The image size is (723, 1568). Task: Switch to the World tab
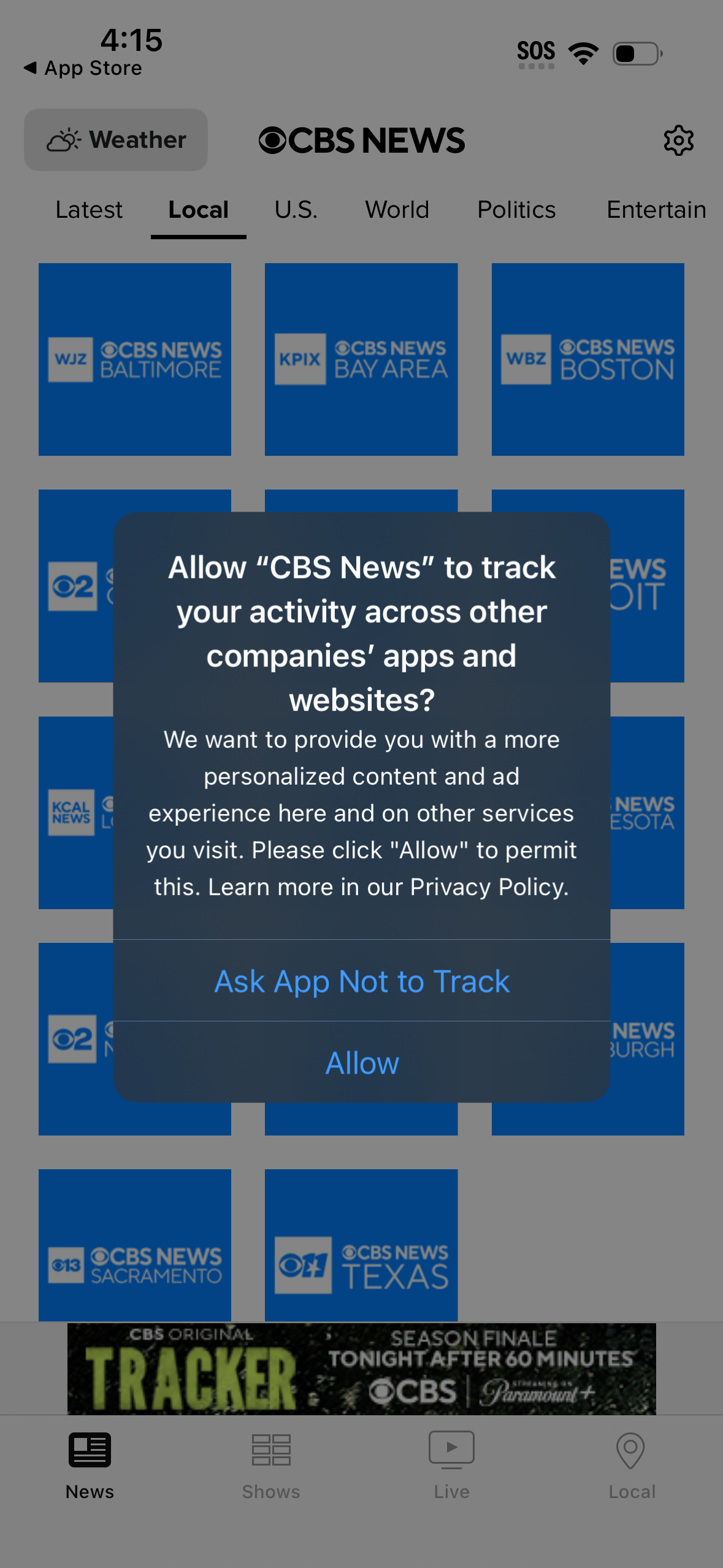click(x=396, y=210)
